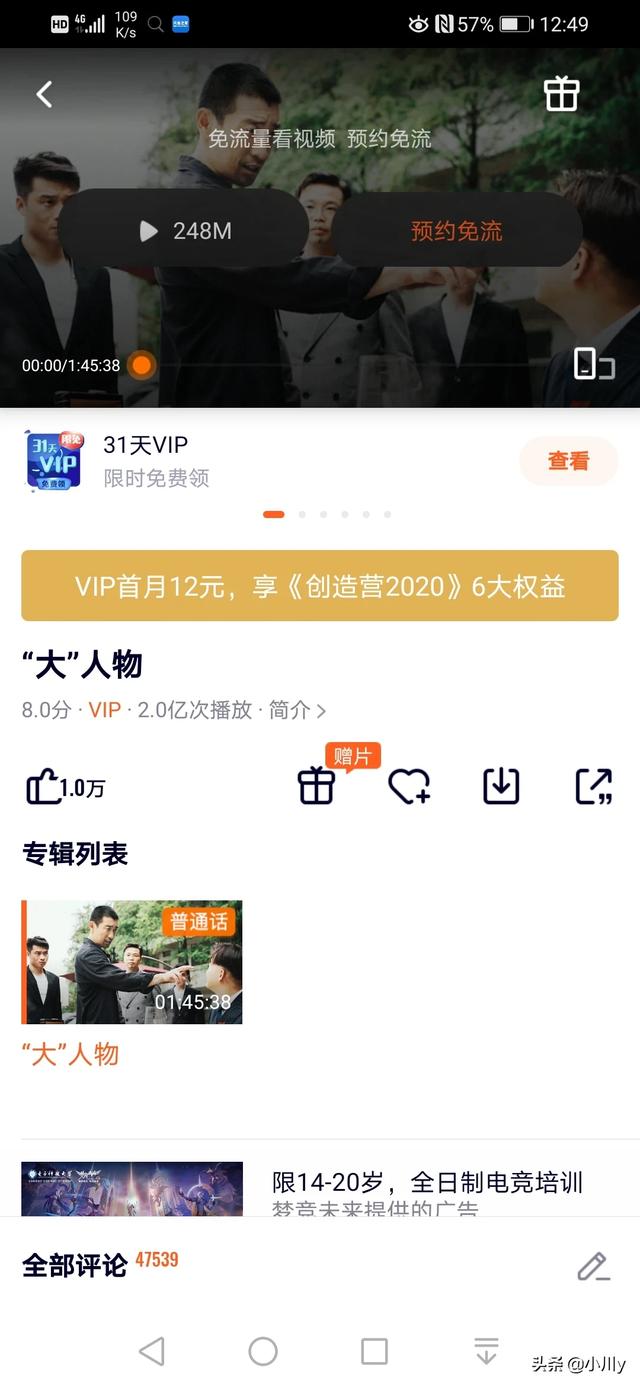Tap 查看 for the 31天VIP offer
Image resolution: width=640 pixels, height=1387 pixels.
tap(568, 461)
